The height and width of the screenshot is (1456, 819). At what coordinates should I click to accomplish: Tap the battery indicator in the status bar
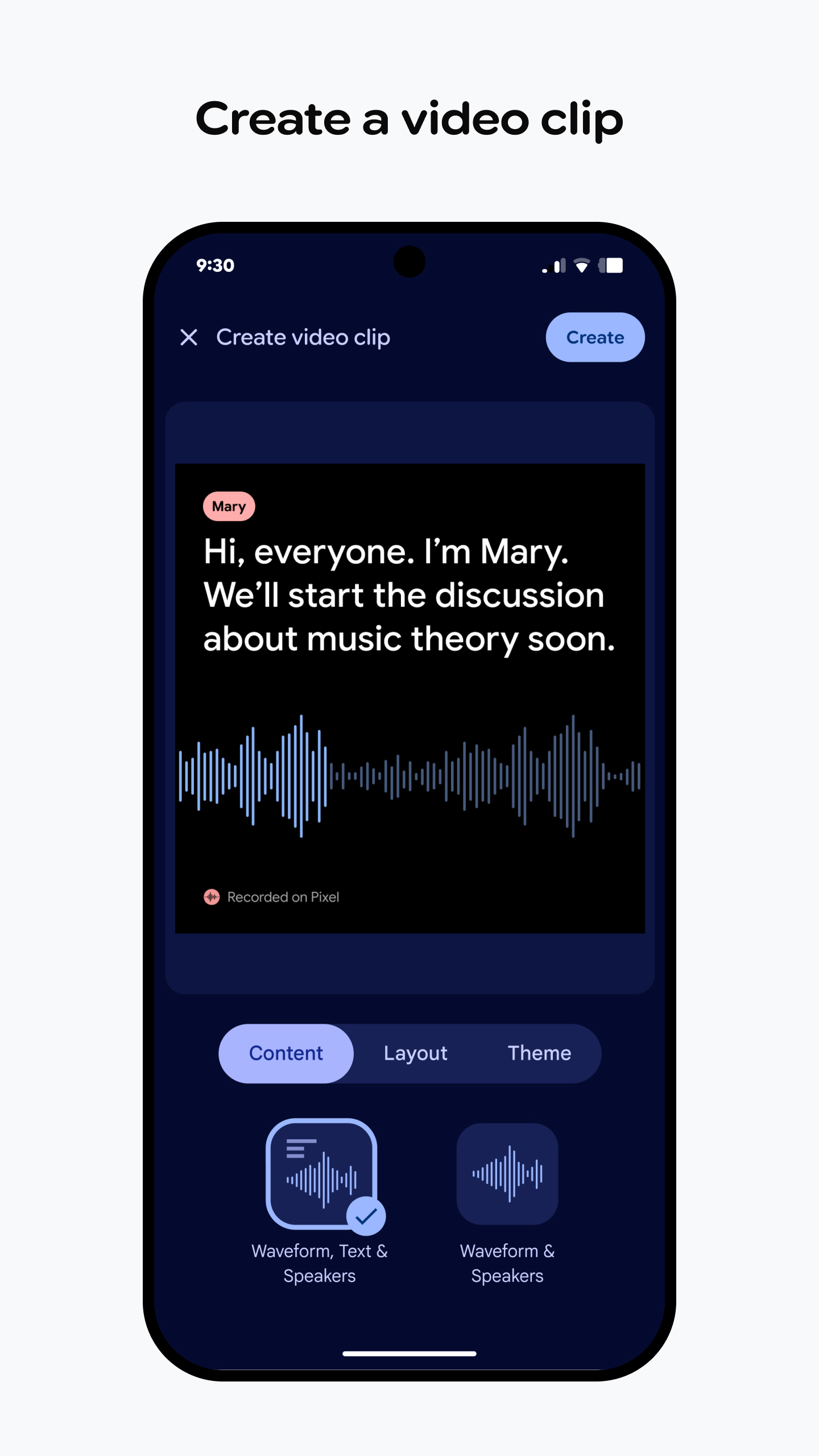[612, 265]
